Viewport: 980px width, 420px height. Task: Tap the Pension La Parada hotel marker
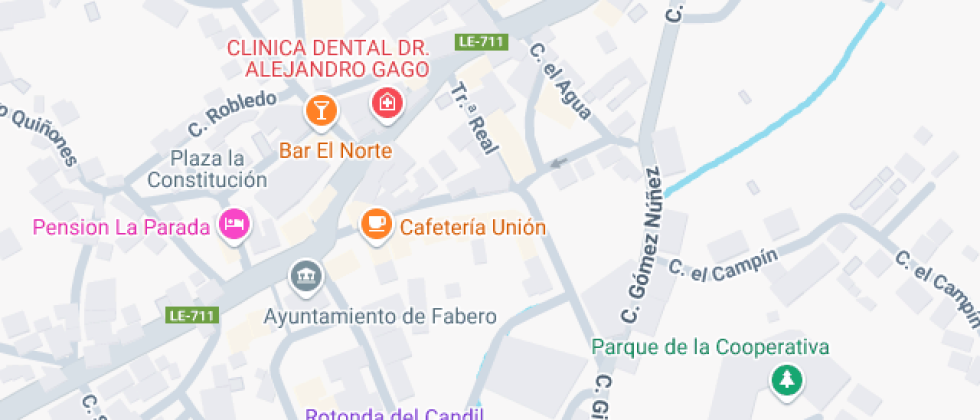(235, 224)
